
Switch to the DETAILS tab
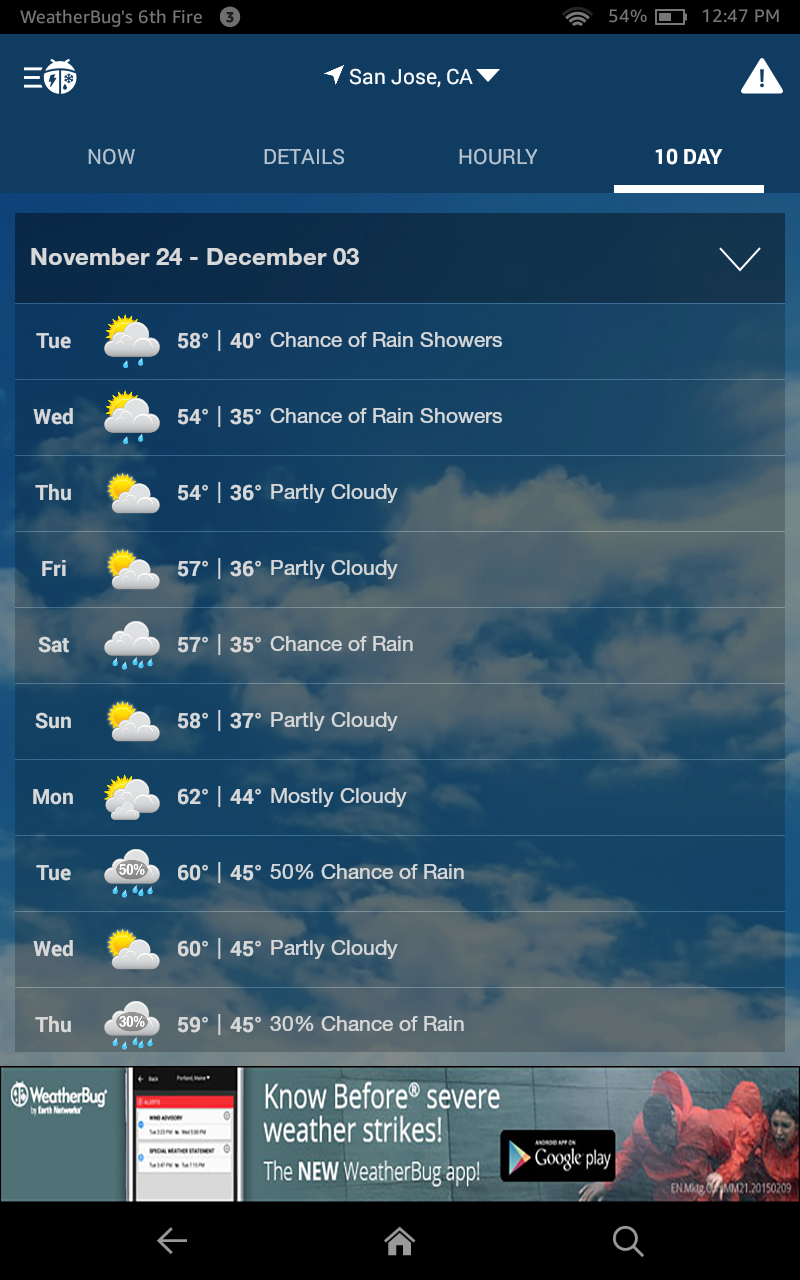pos(304,157)
